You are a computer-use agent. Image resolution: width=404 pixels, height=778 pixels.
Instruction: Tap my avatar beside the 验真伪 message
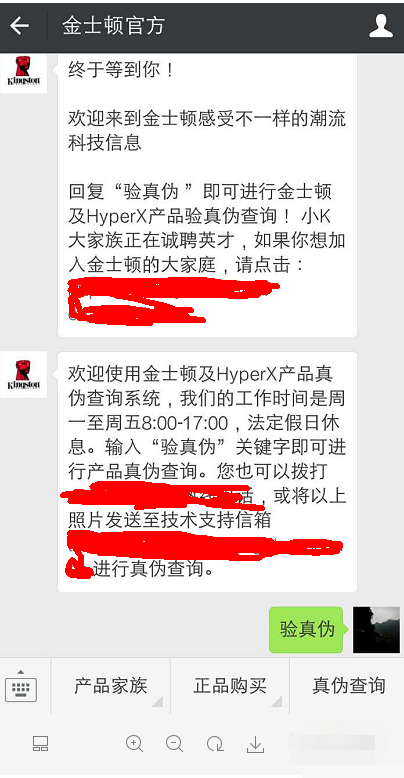click(376, 630)
